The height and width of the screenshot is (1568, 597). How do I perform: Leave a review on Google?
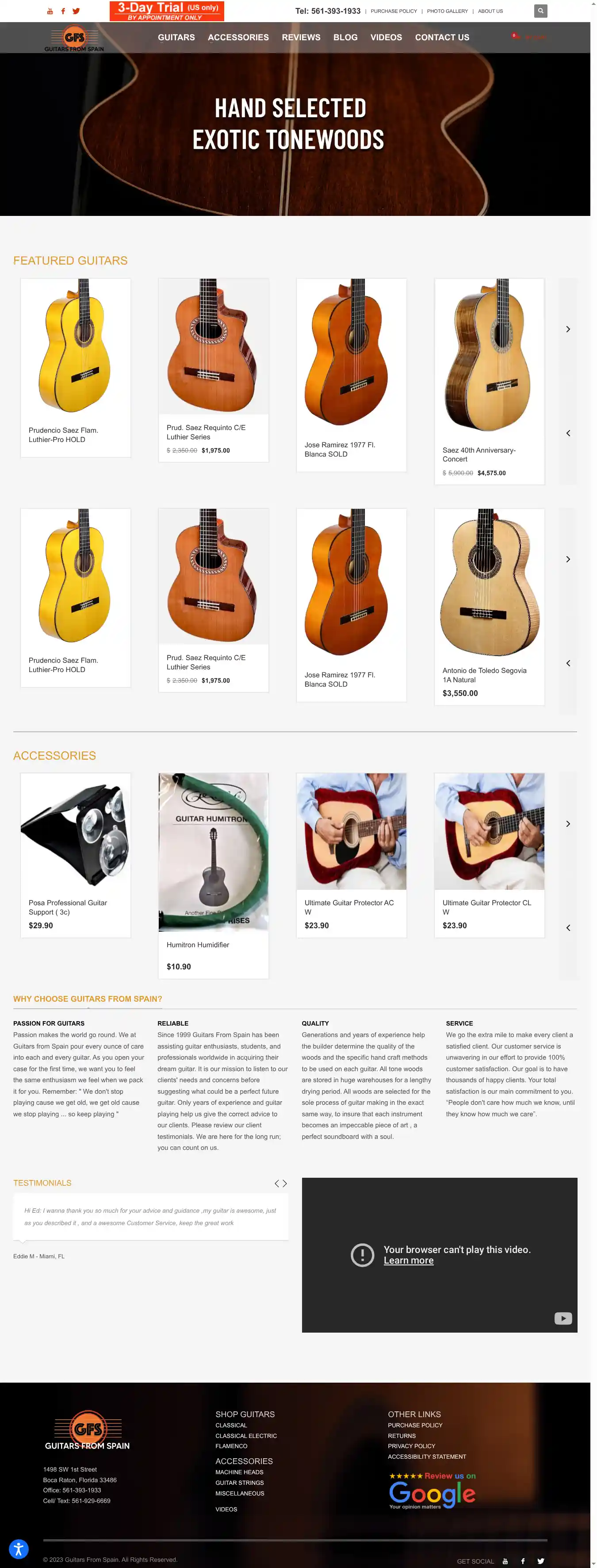point(432,1491)
